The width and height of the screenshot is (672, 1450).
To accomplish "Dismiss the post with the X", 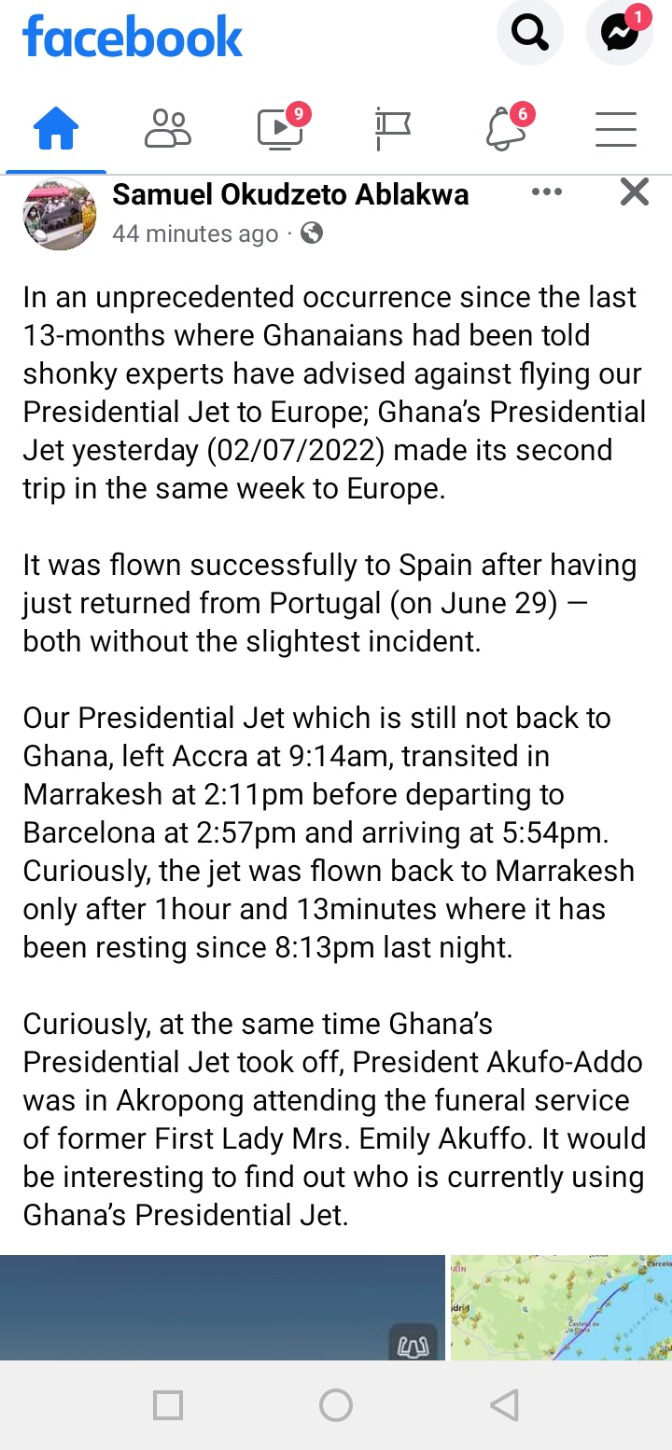I will (634, 191).
